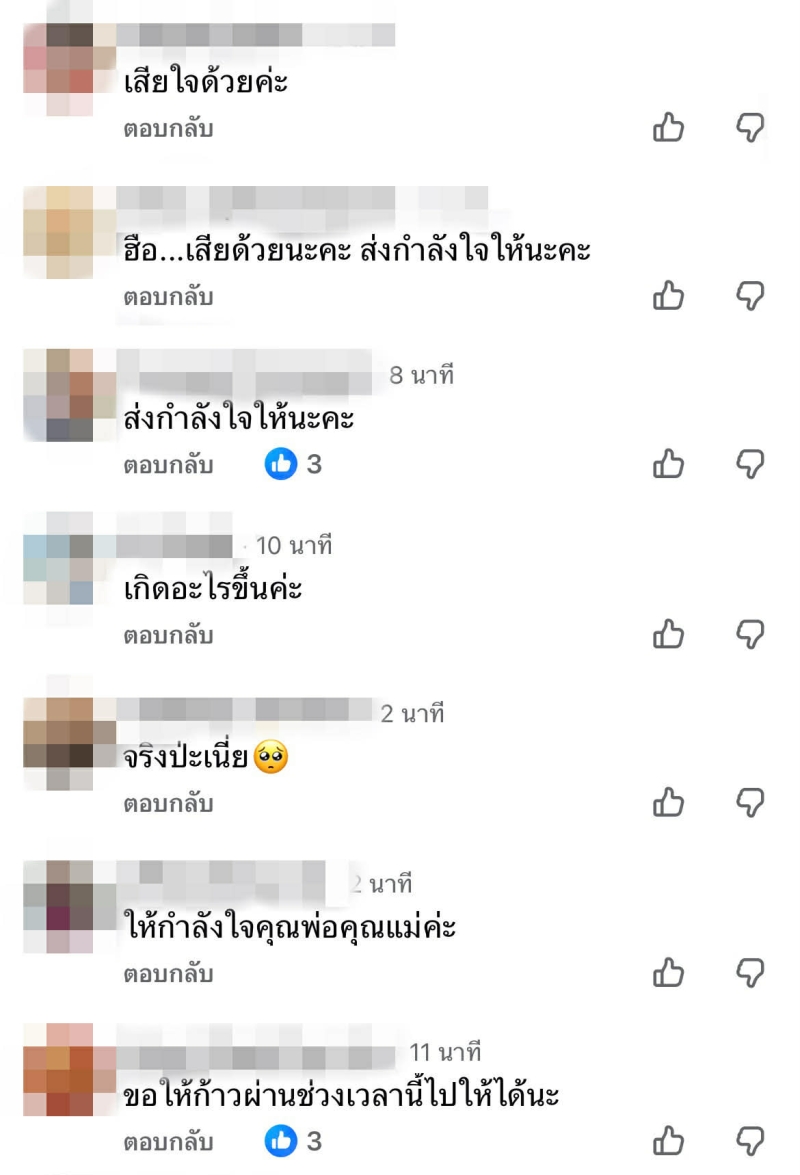This screenshot has width=800, height=1175.
Task: View reactions on the 8 นาที comment
Action: tap(293, 464)
